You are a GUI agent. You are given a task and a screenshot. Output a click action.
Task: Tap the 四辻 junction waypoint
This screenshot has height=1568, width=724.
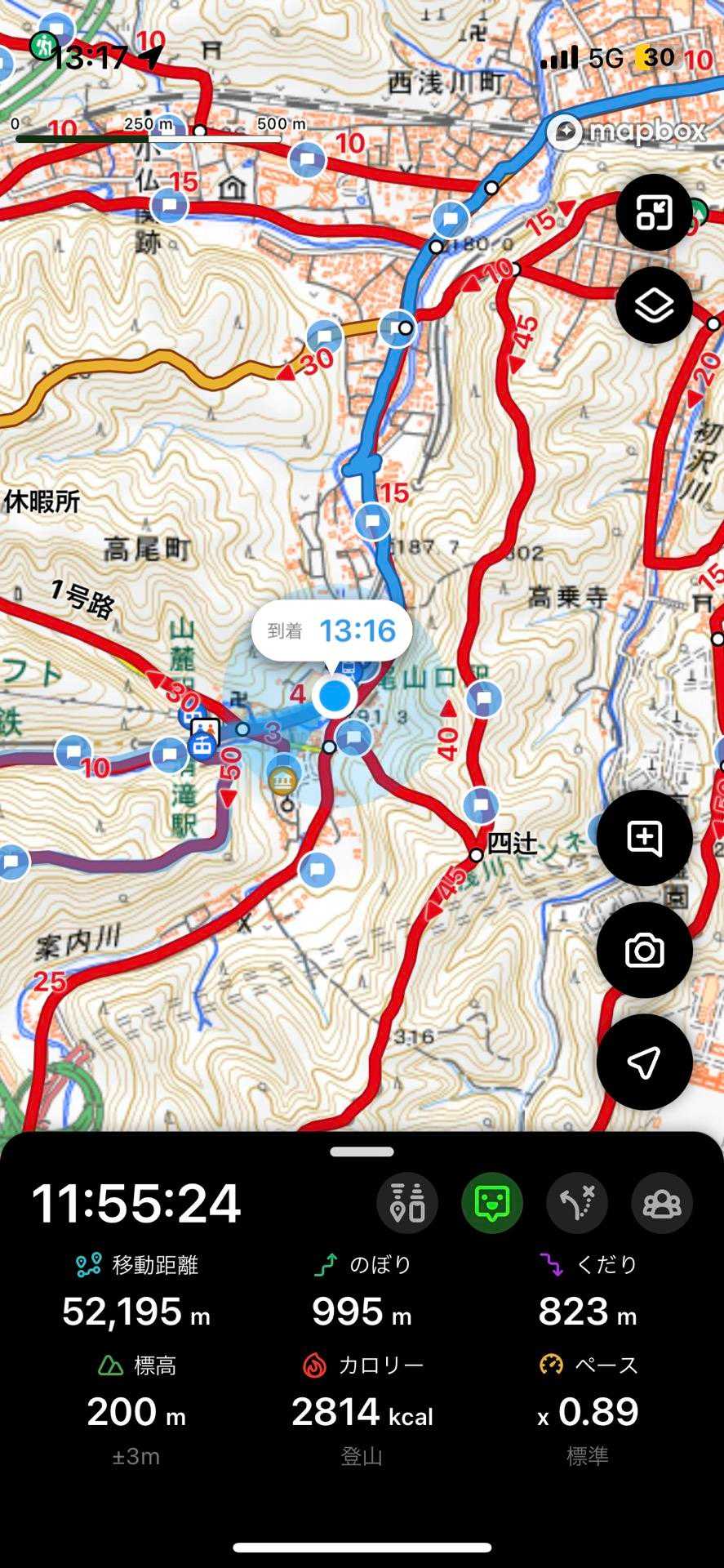point(476,855)
